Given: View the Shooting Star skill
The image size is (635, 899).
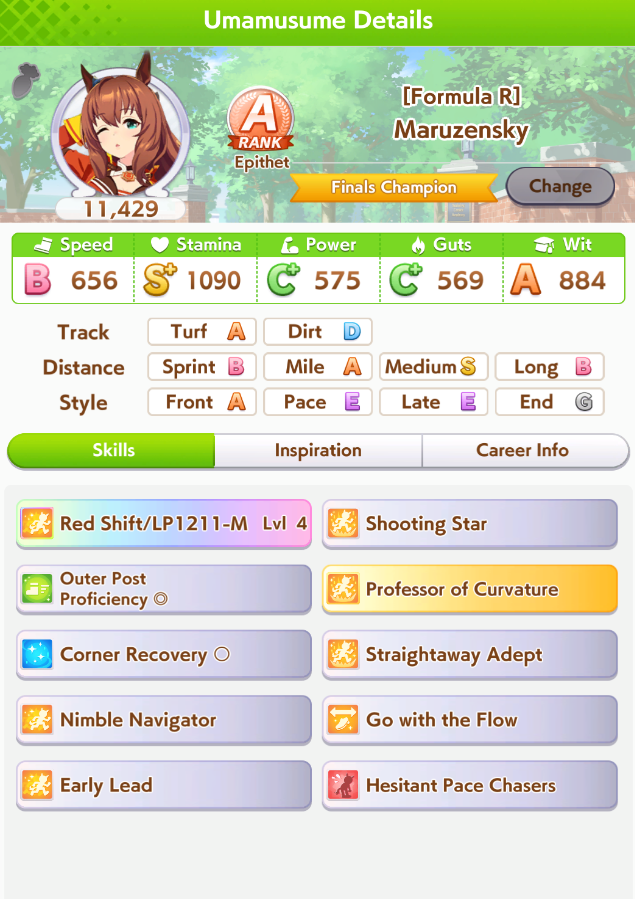Looking at the screenshot, I should click(x=469, y=524).
